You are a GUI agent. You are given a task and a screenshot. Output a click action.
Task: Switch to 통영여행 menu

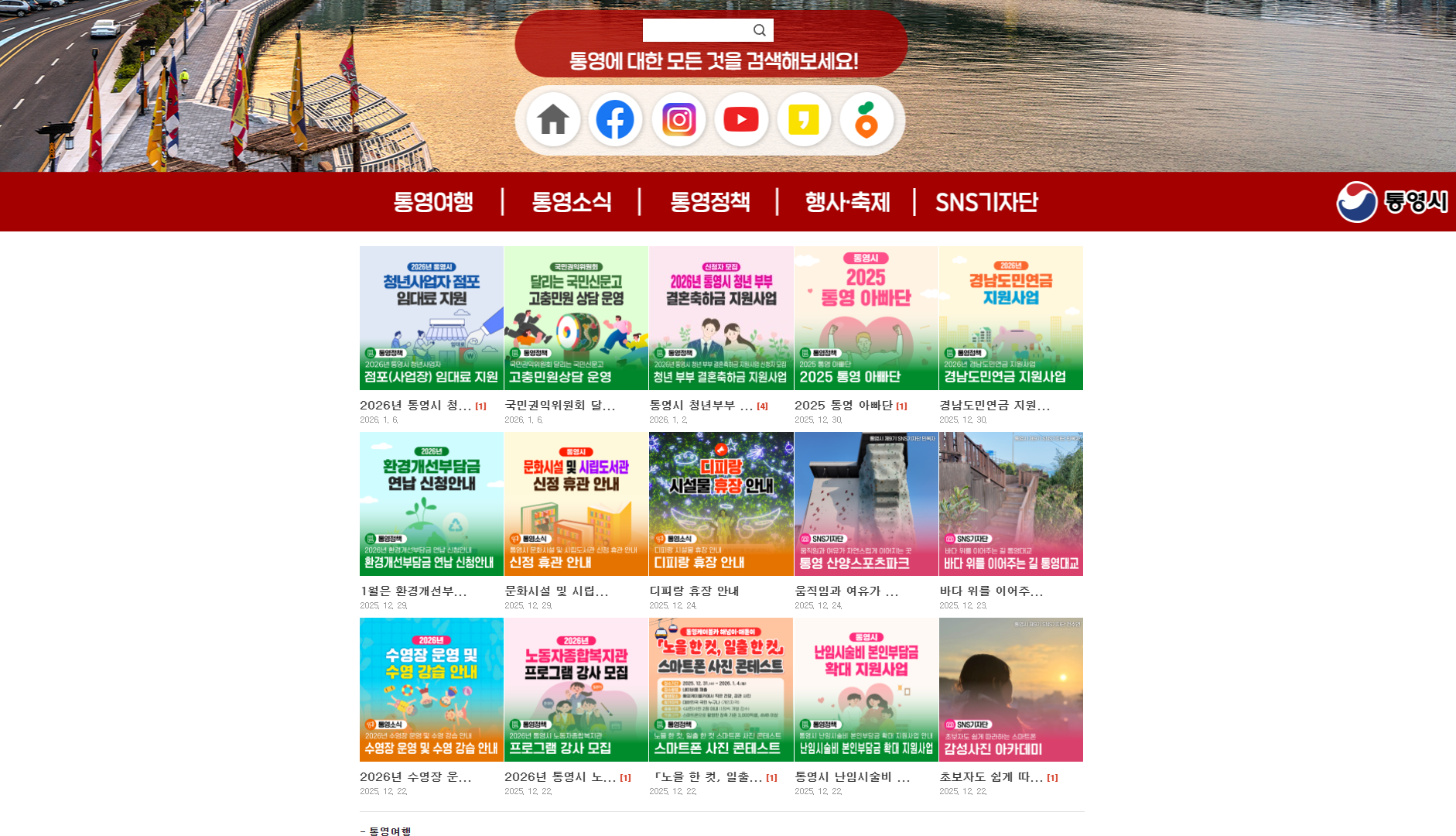click(433, 202)
